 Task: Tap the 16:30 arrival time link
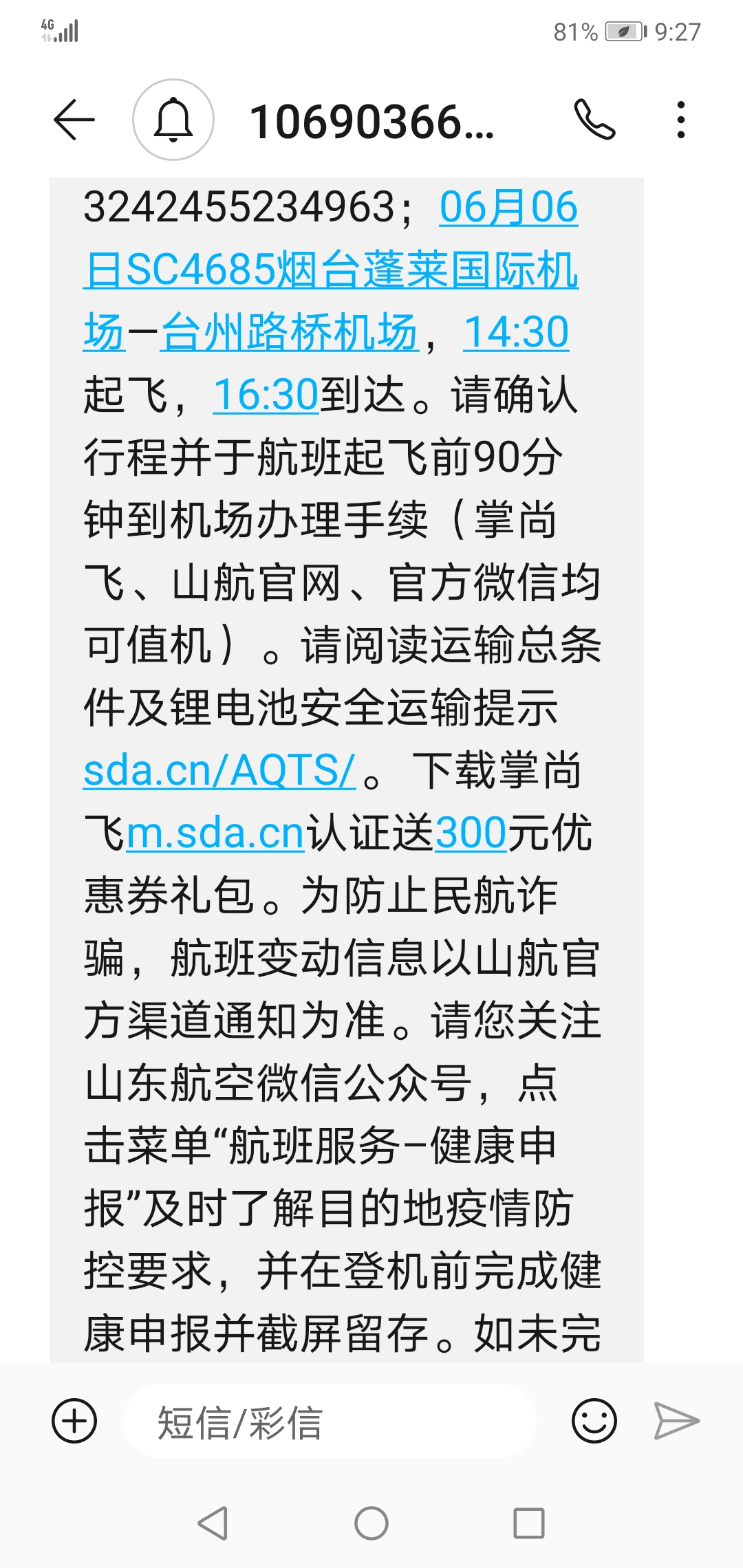[x=266, y=395]
